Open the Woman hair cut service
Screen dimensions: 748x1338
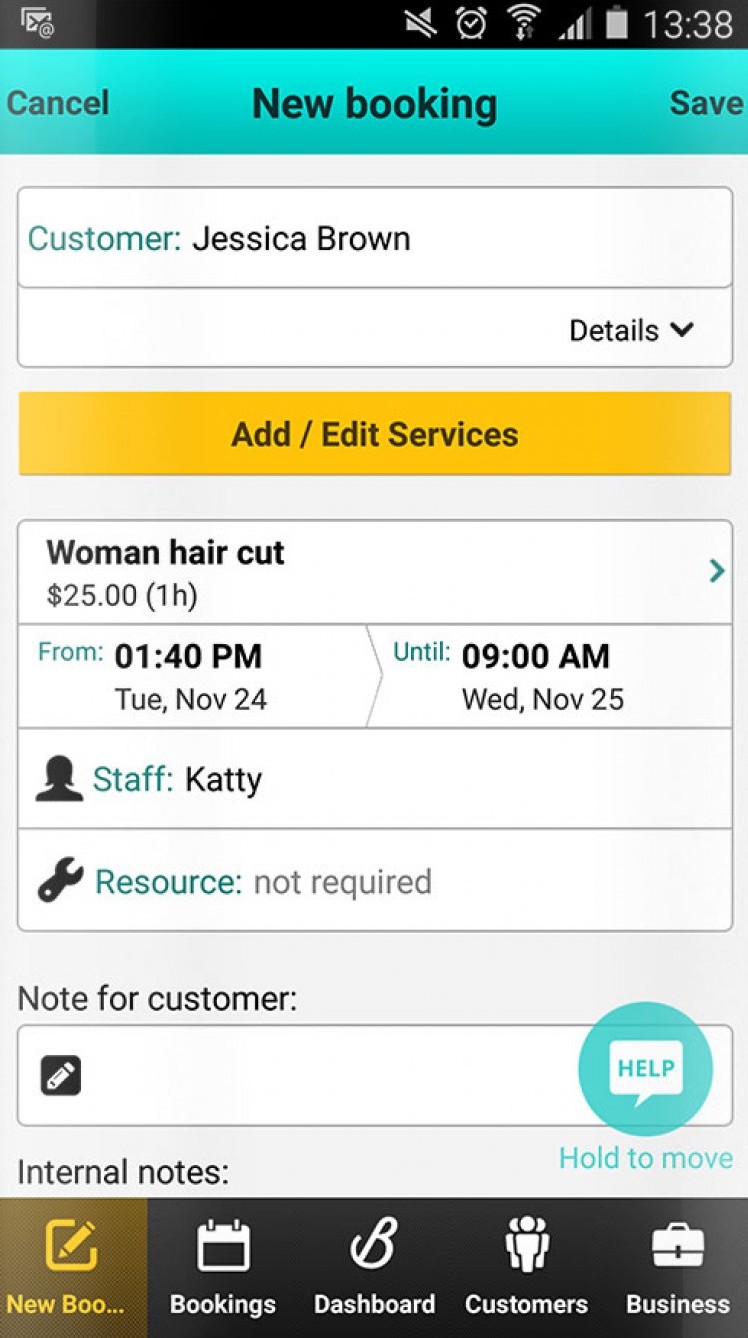374,572
